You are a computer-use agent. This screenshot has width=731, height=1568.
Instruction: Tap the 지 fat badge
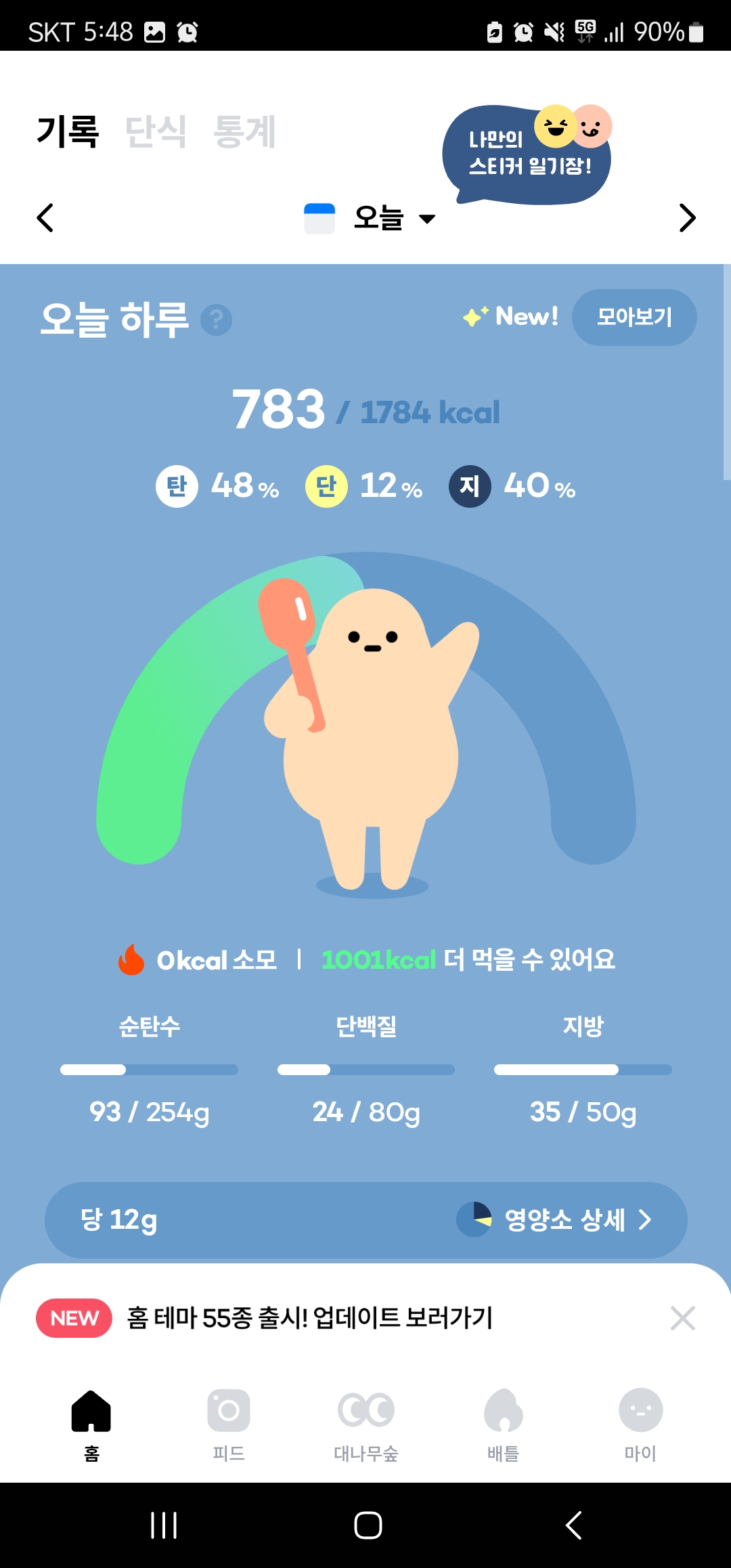click(470, 485)
